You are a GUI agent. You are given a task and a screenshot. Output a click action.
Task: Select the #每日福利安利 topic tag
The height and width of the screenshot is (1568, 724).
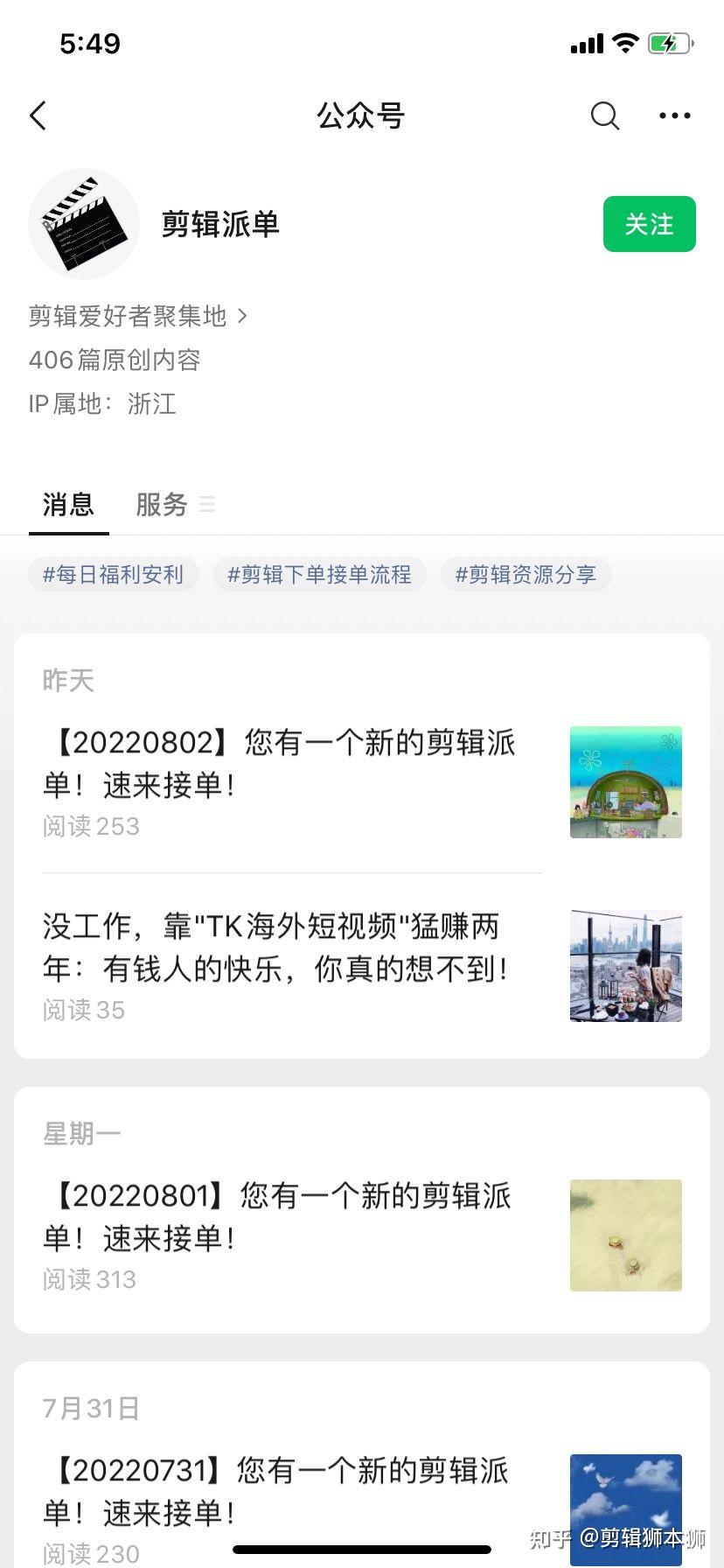(113, 574)
